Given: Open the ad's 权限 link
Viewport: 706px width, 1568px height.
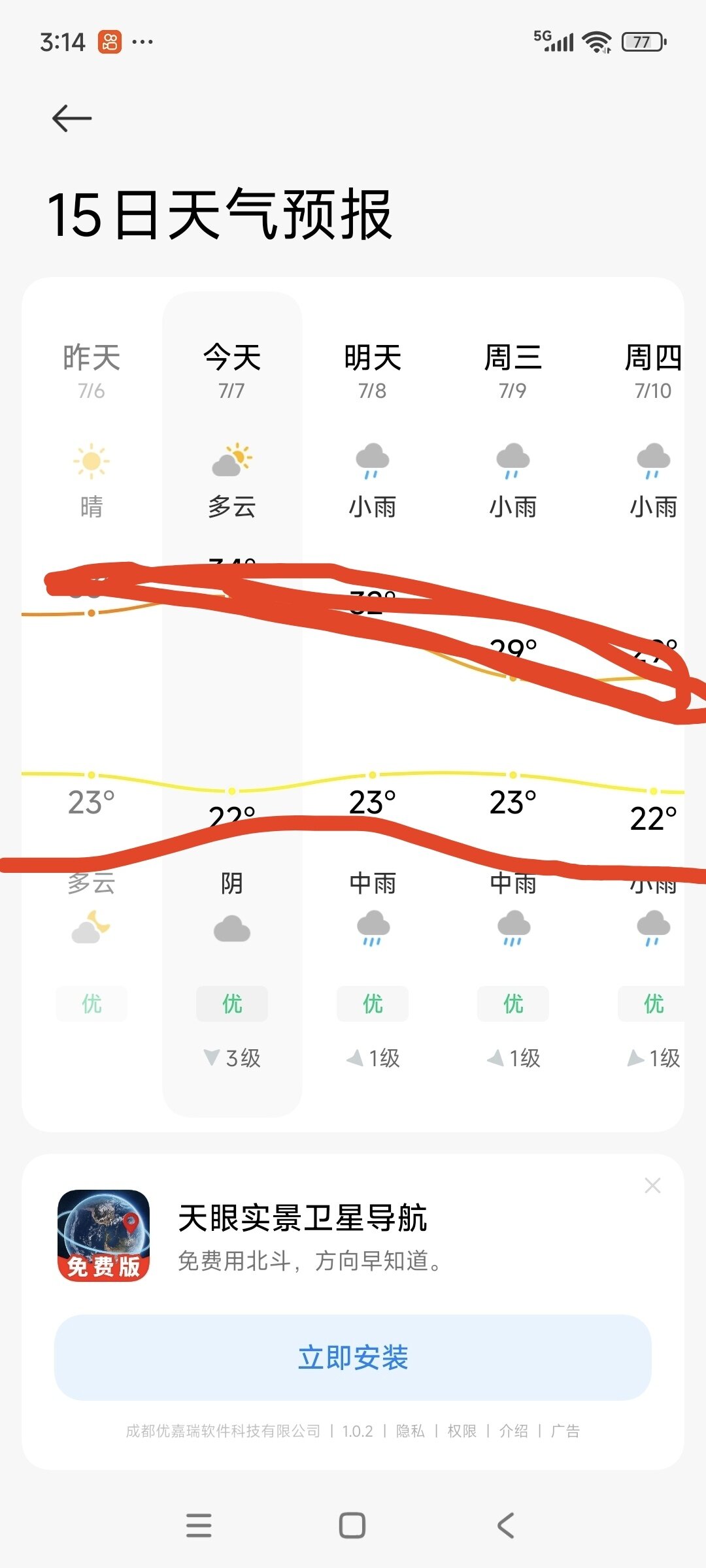Looking at the screenshot, I should (x=462, y=1431).
